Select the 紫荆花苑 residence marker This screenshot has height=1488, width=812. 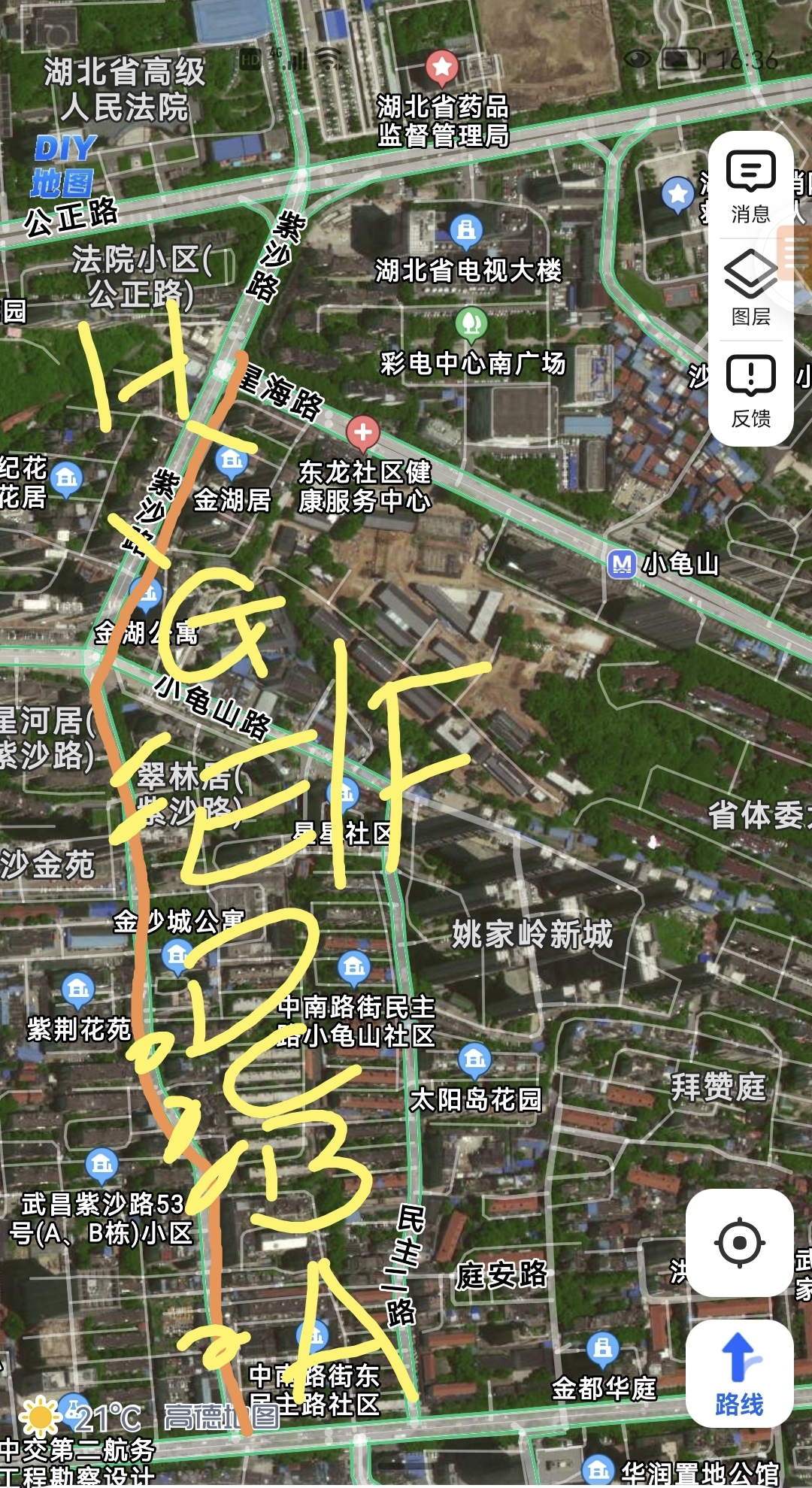(78, 989)
